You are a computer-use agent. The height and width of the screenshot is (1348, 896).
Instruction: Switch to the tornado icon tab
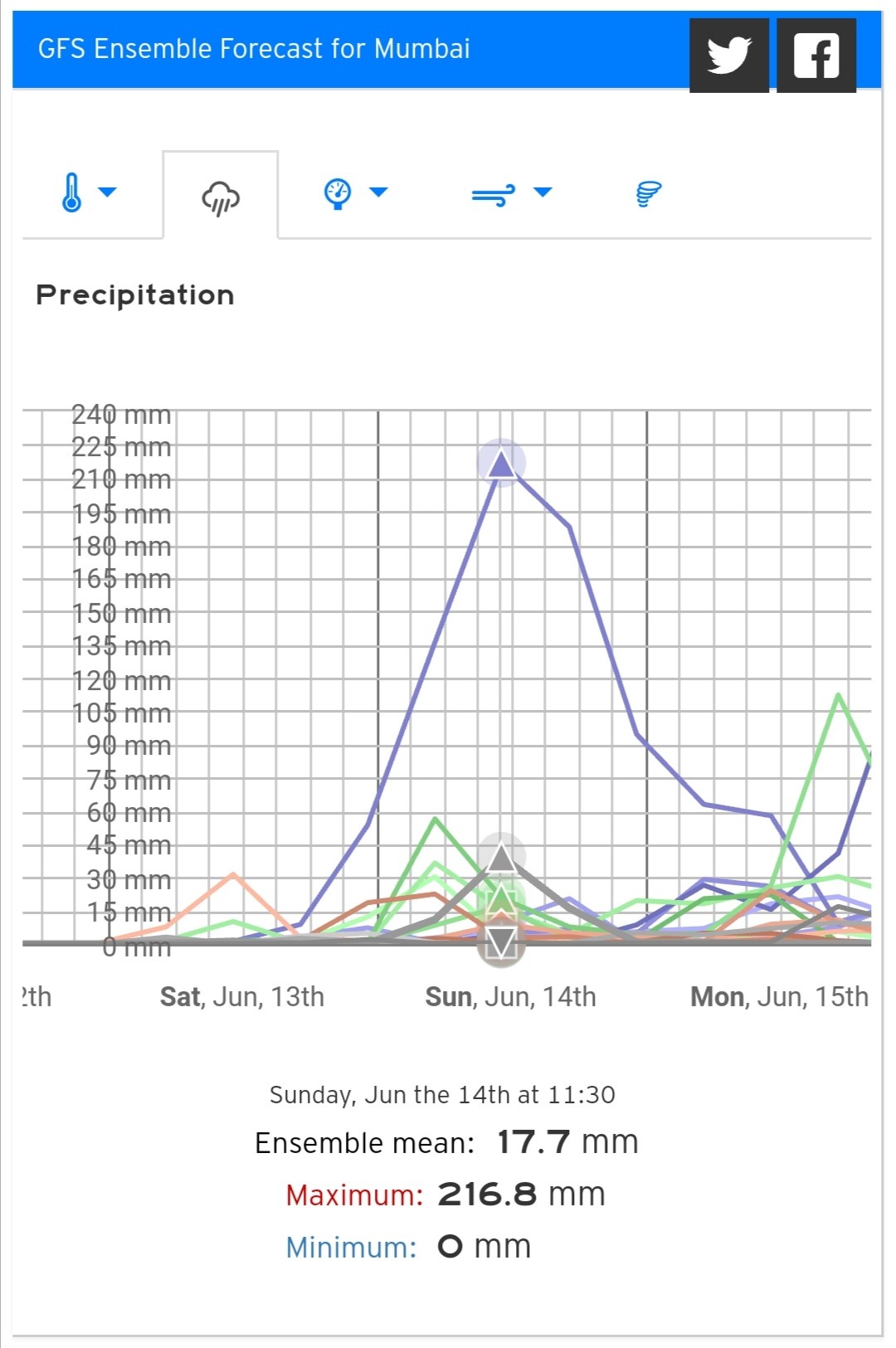[649, 193]
